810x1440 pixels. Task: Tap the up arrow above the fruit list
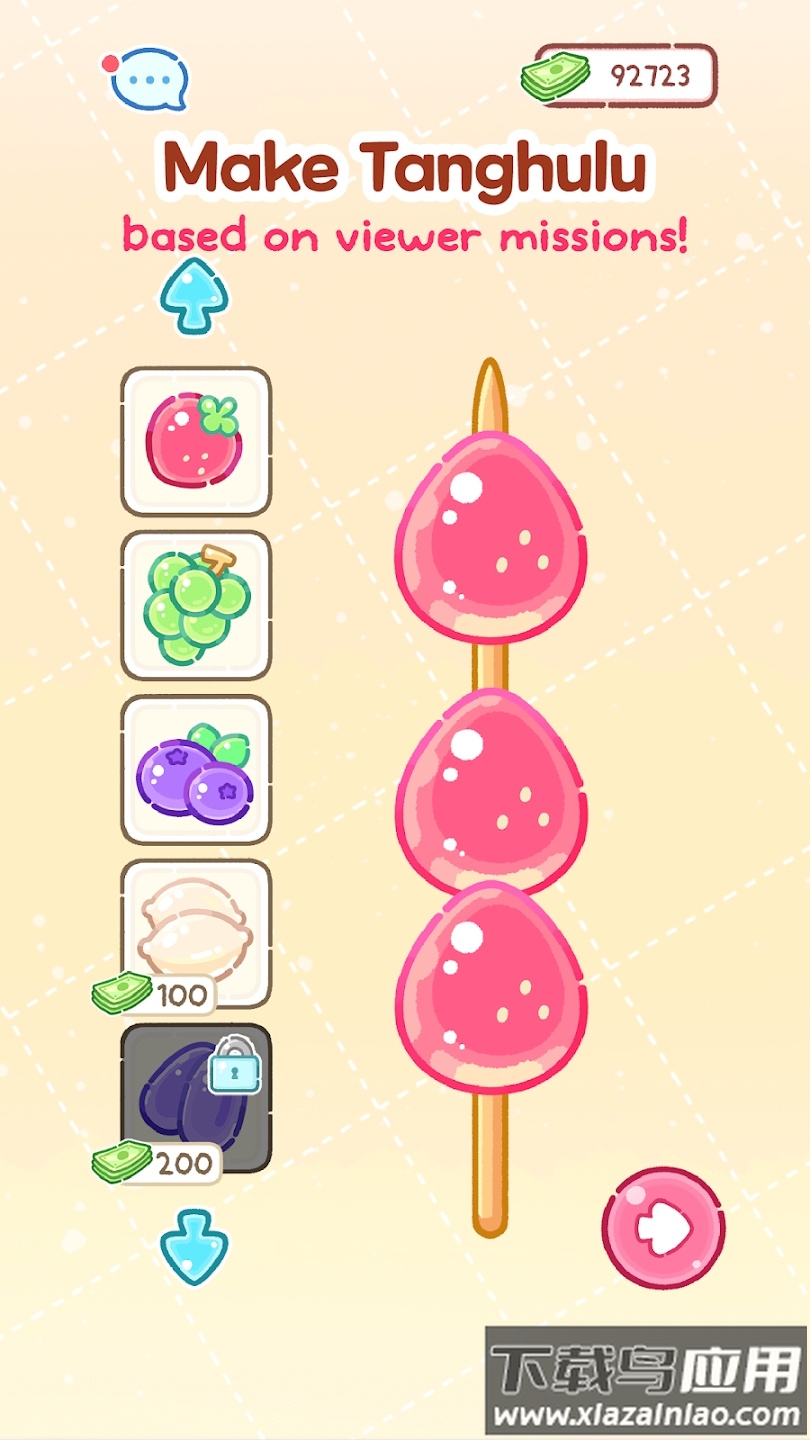coord(194,295)
